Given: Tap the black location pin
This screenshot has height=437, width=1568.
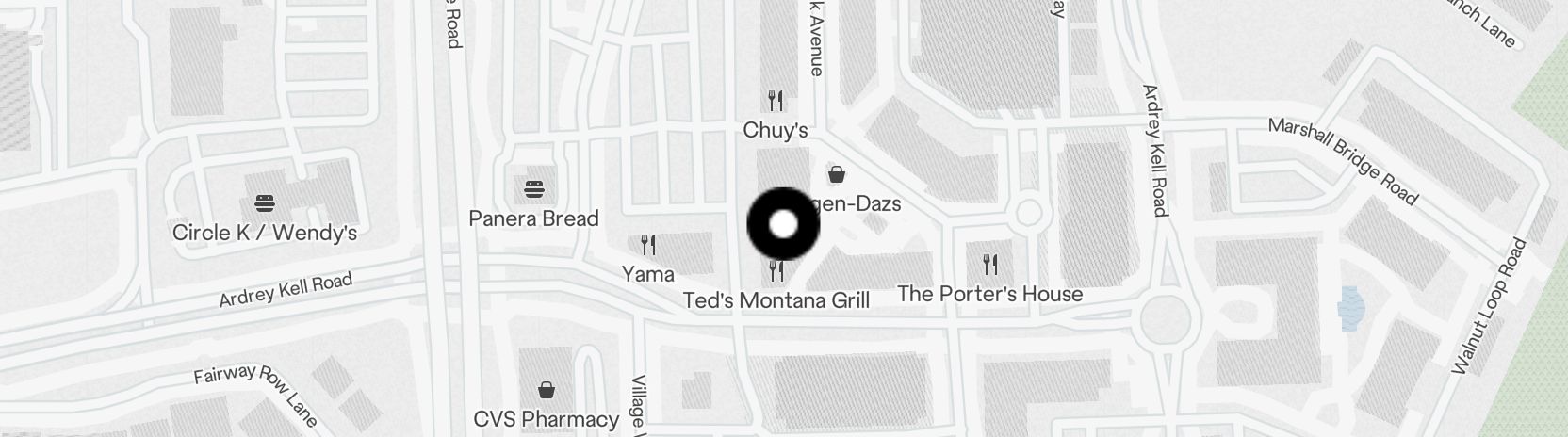Looking at the screenshot, I should tap(784, 224).
